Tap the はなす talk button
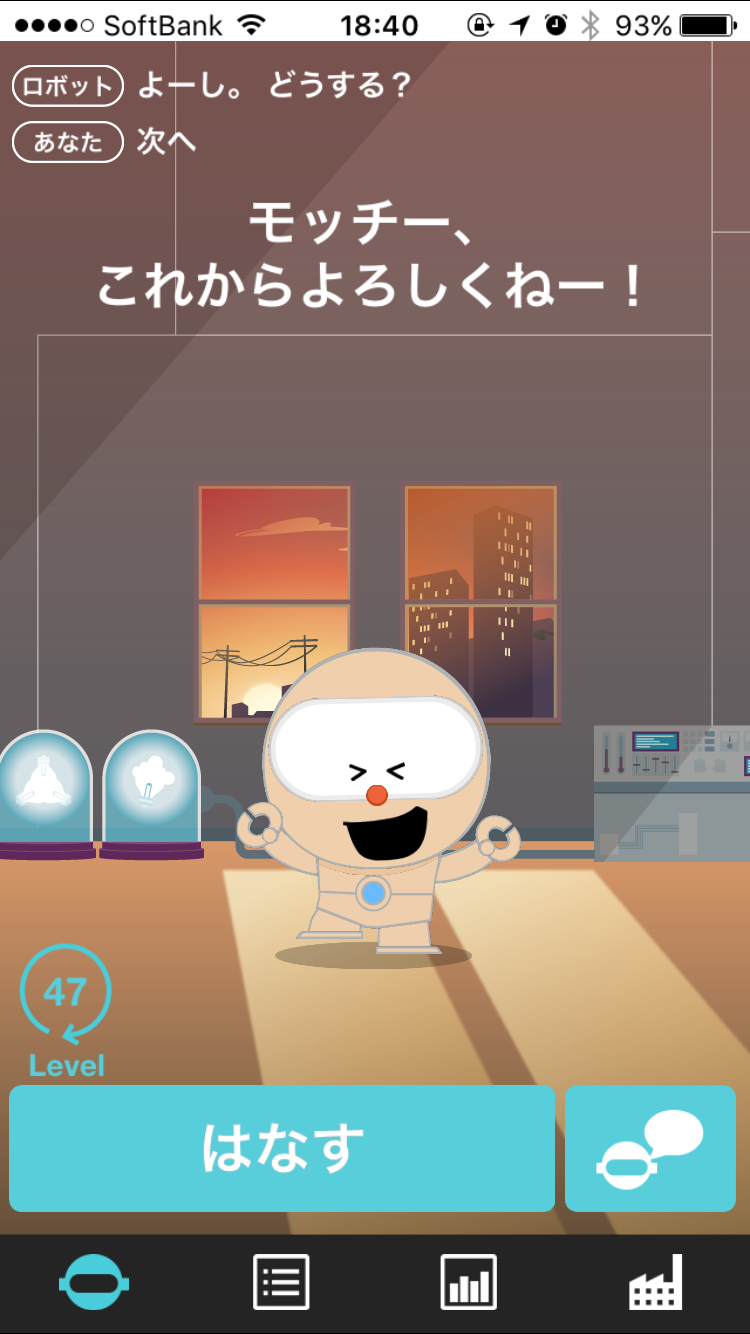This screenshot has height=1334, width=750. [282, 1148]
